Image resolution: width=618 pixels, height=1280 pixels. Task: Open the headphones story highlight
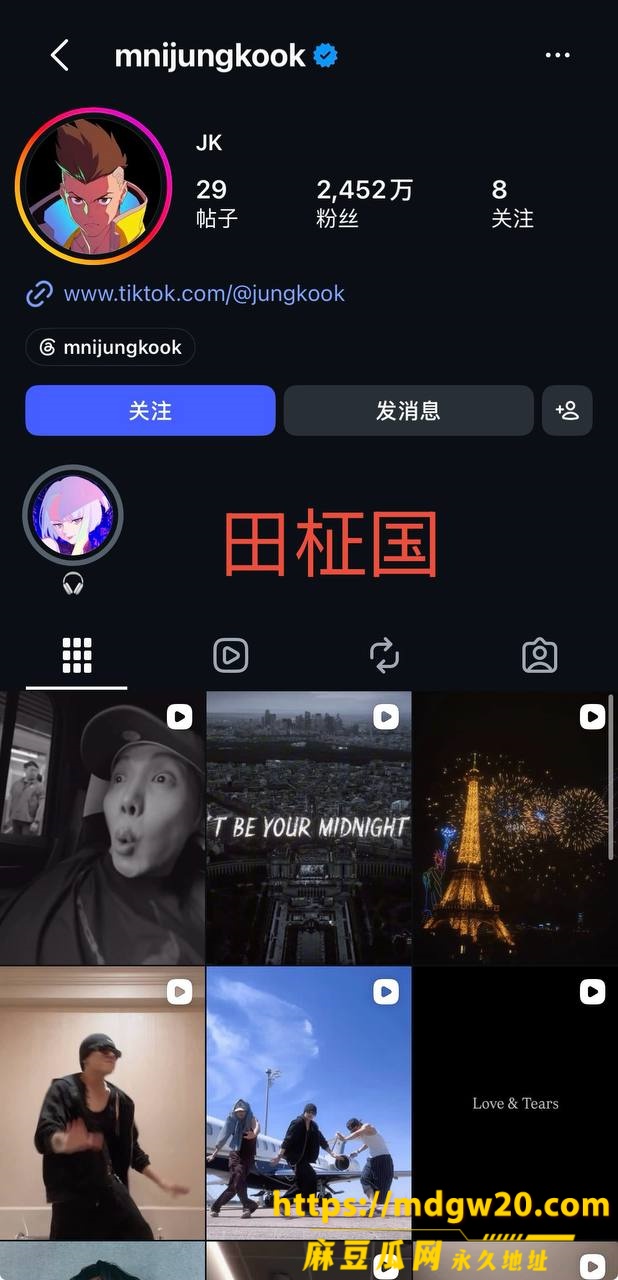coord(73,516)
